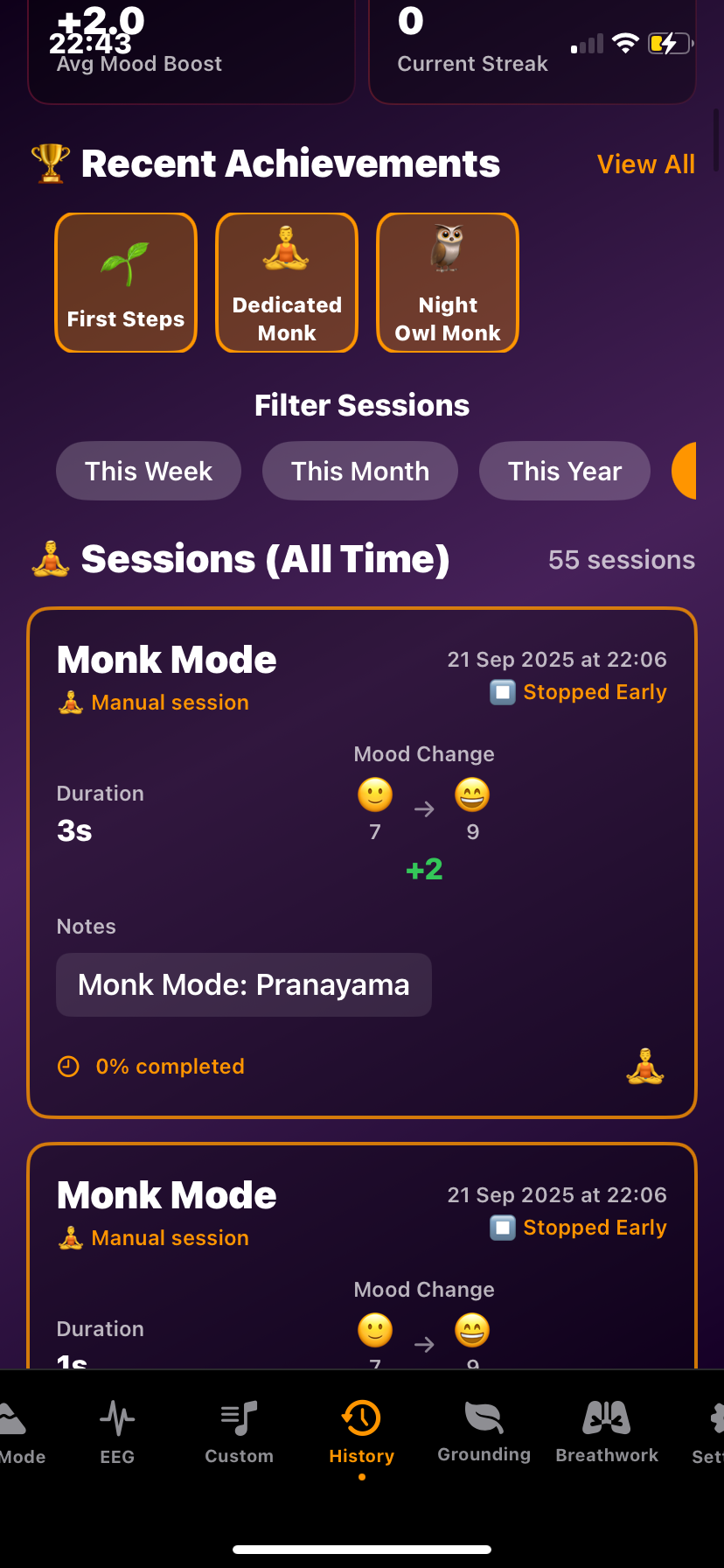Viewport: 724px width, 1568px height.
Task: Open the Breathwork tab
Action: pyautogui.click(x=607, y=1432)
